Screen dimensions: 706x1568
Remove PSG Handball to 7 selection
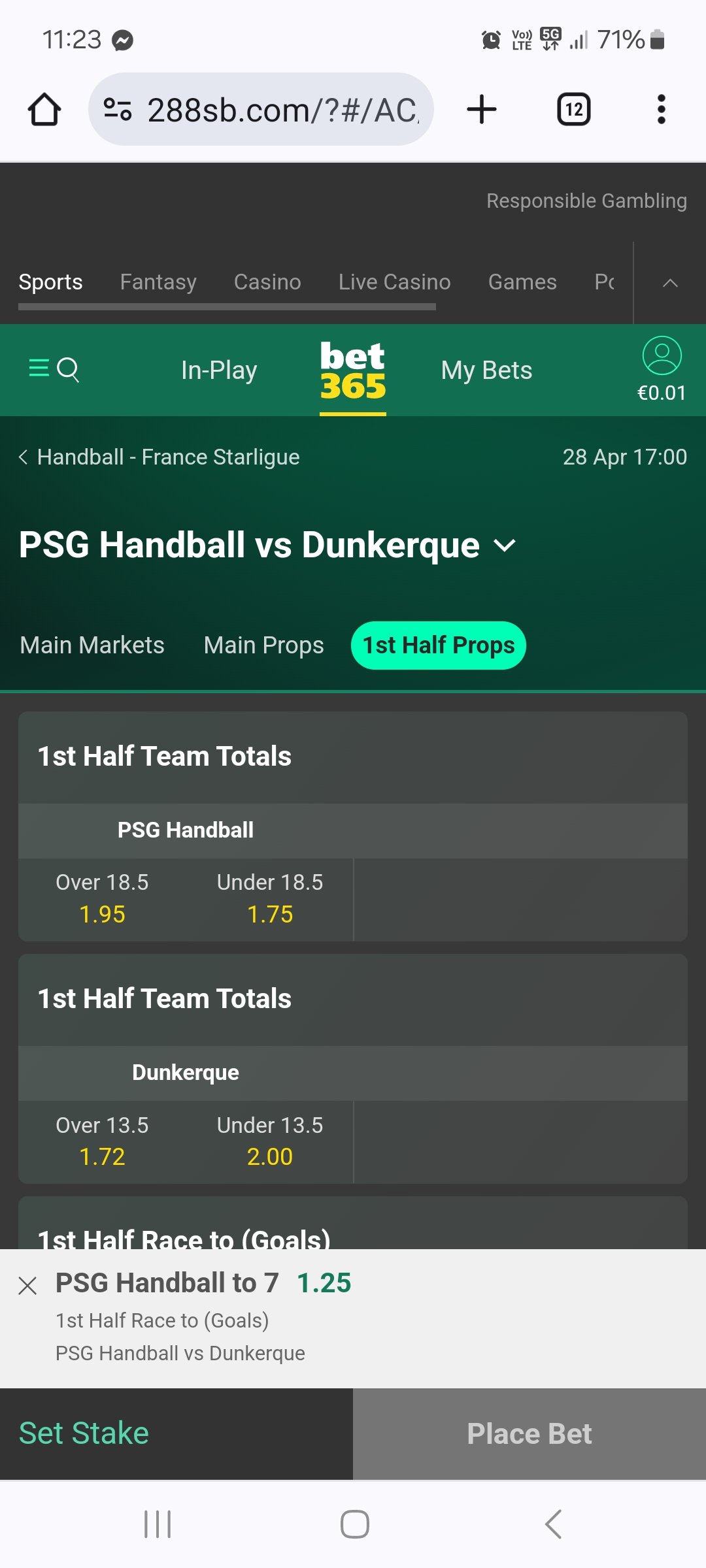tap(27, 1286)
